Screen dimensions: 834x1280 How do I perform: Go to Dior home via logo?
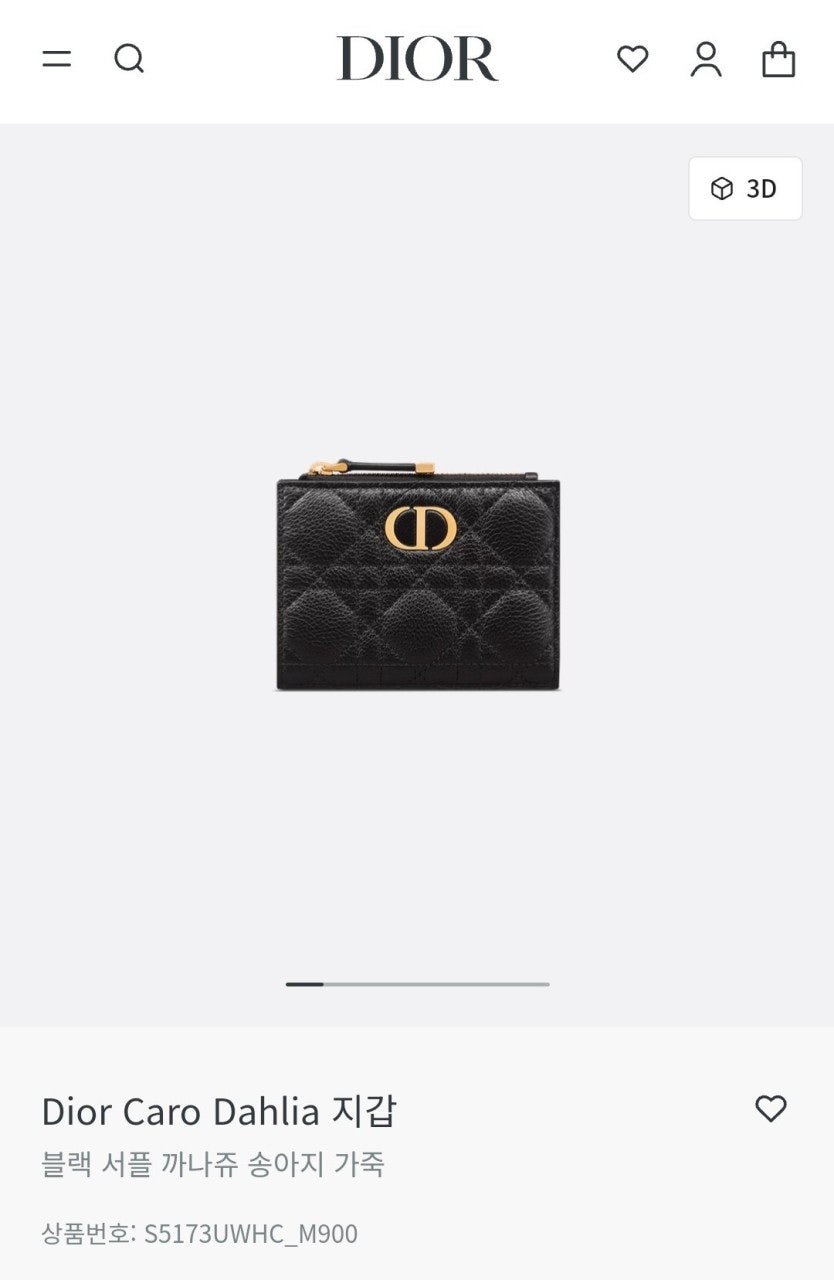(417, 59)
